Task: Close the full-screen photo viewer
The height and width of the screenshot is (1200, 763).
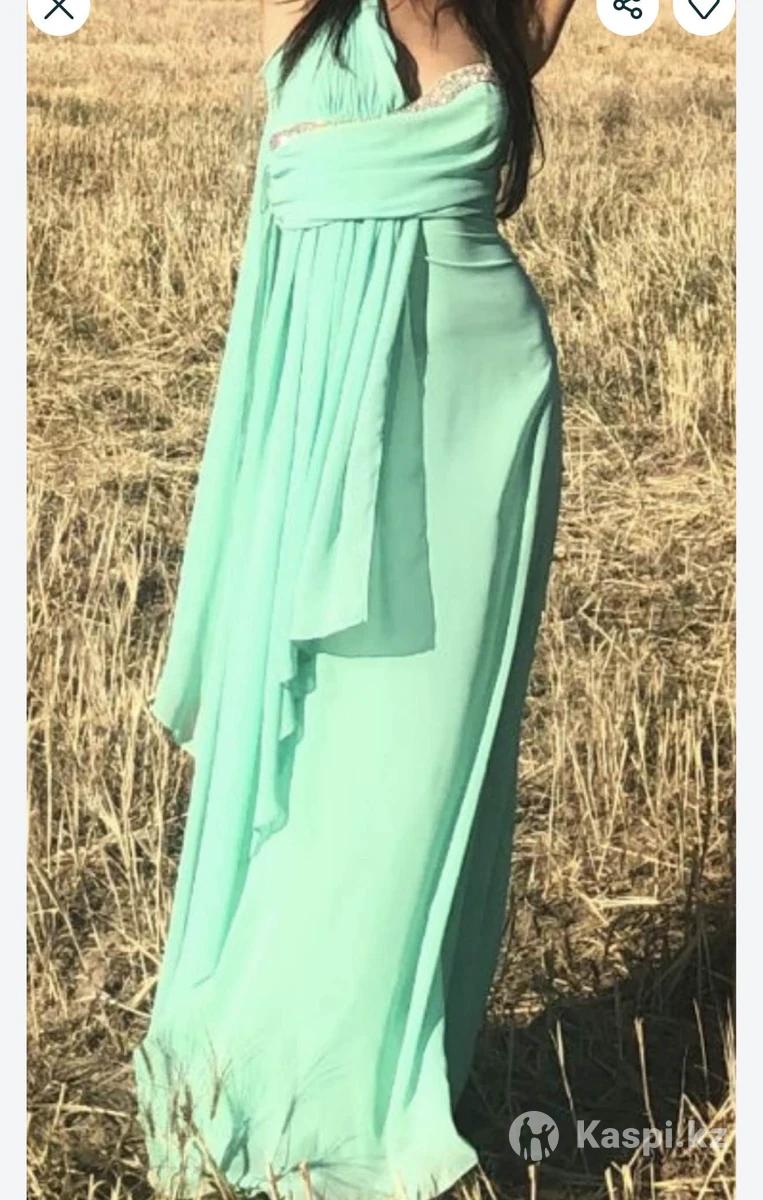Action: tap(59, 8)
